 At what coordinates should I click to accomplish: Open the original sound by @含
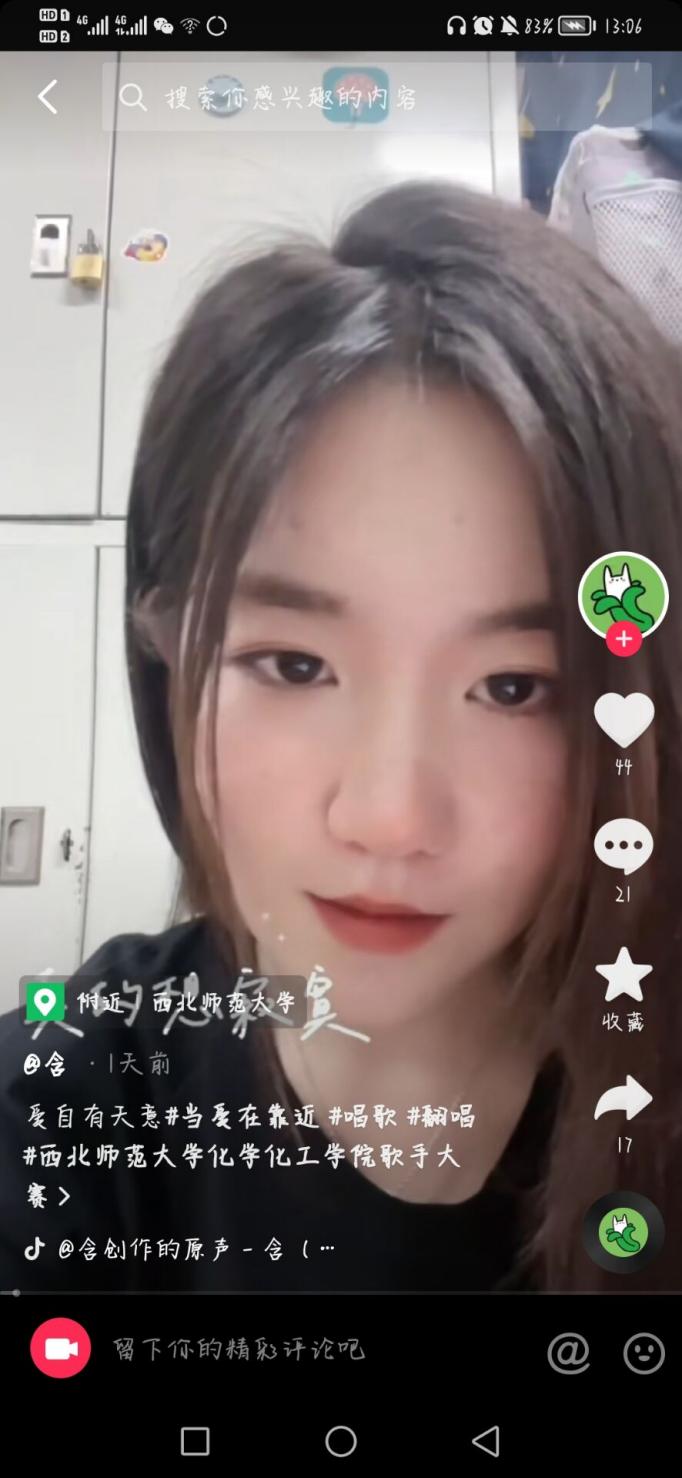(180, 1248)
